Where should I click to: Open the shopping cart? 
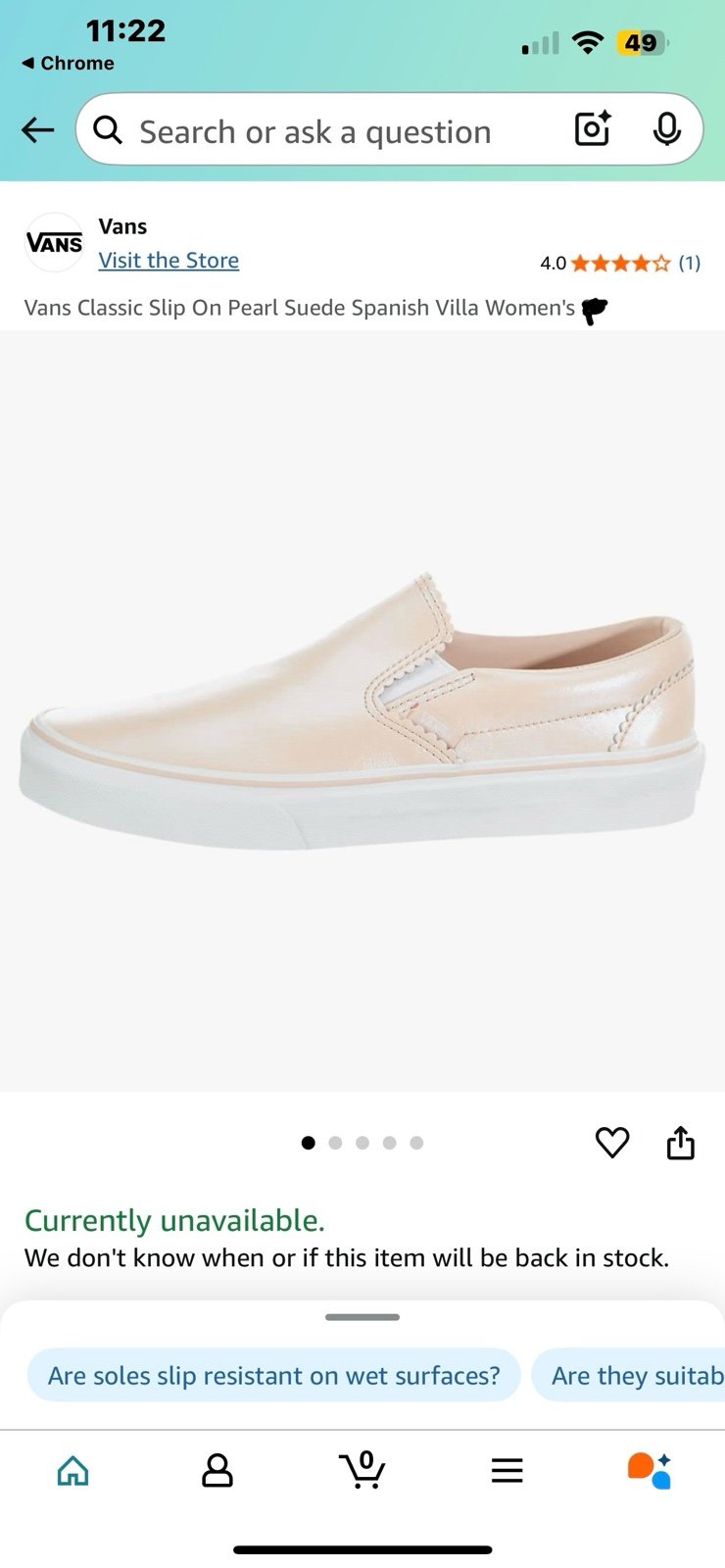(362, 1469)
